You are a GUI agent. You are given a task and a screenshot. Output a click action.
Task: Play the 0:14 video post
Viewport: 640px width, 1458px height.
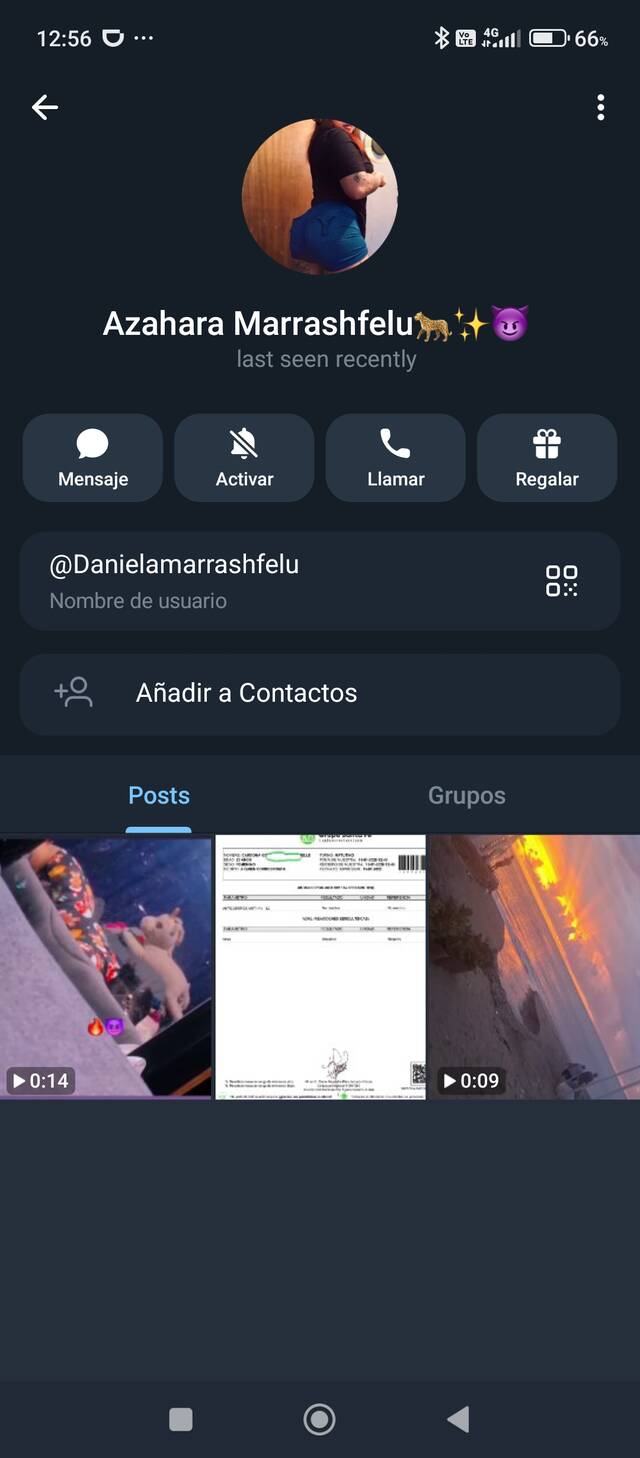105,967
